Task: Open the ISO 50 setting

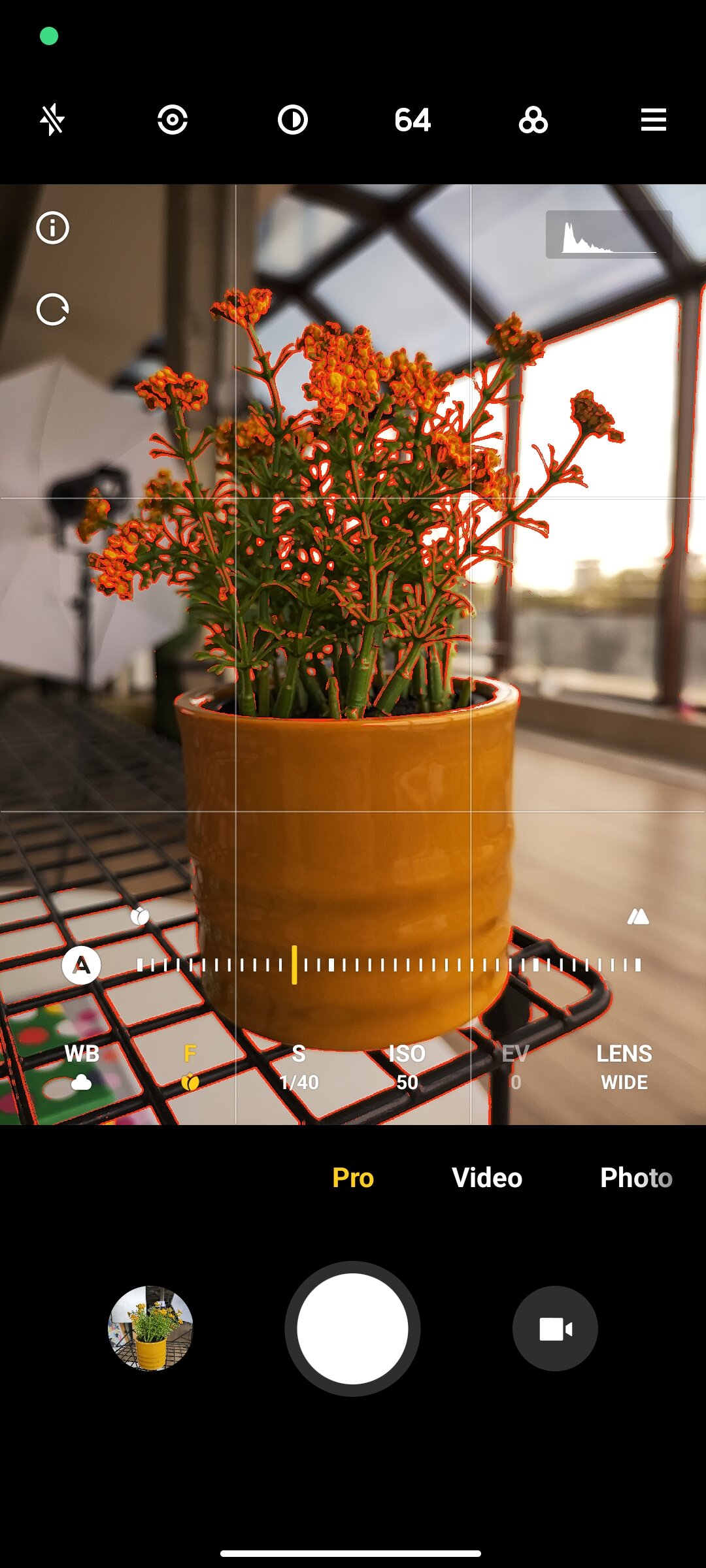Action: coord(407,1068)
